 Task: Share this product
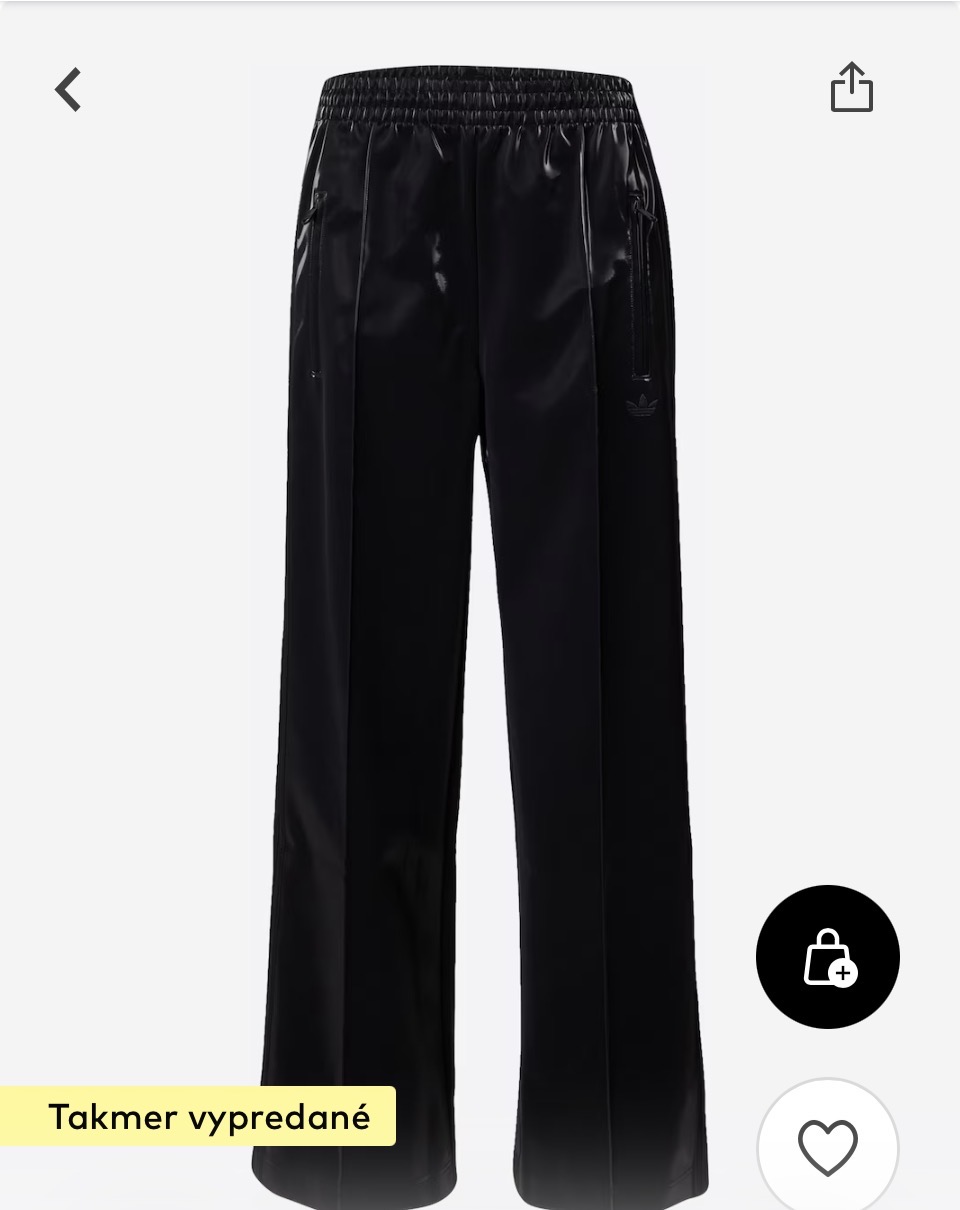pos(851,88)
